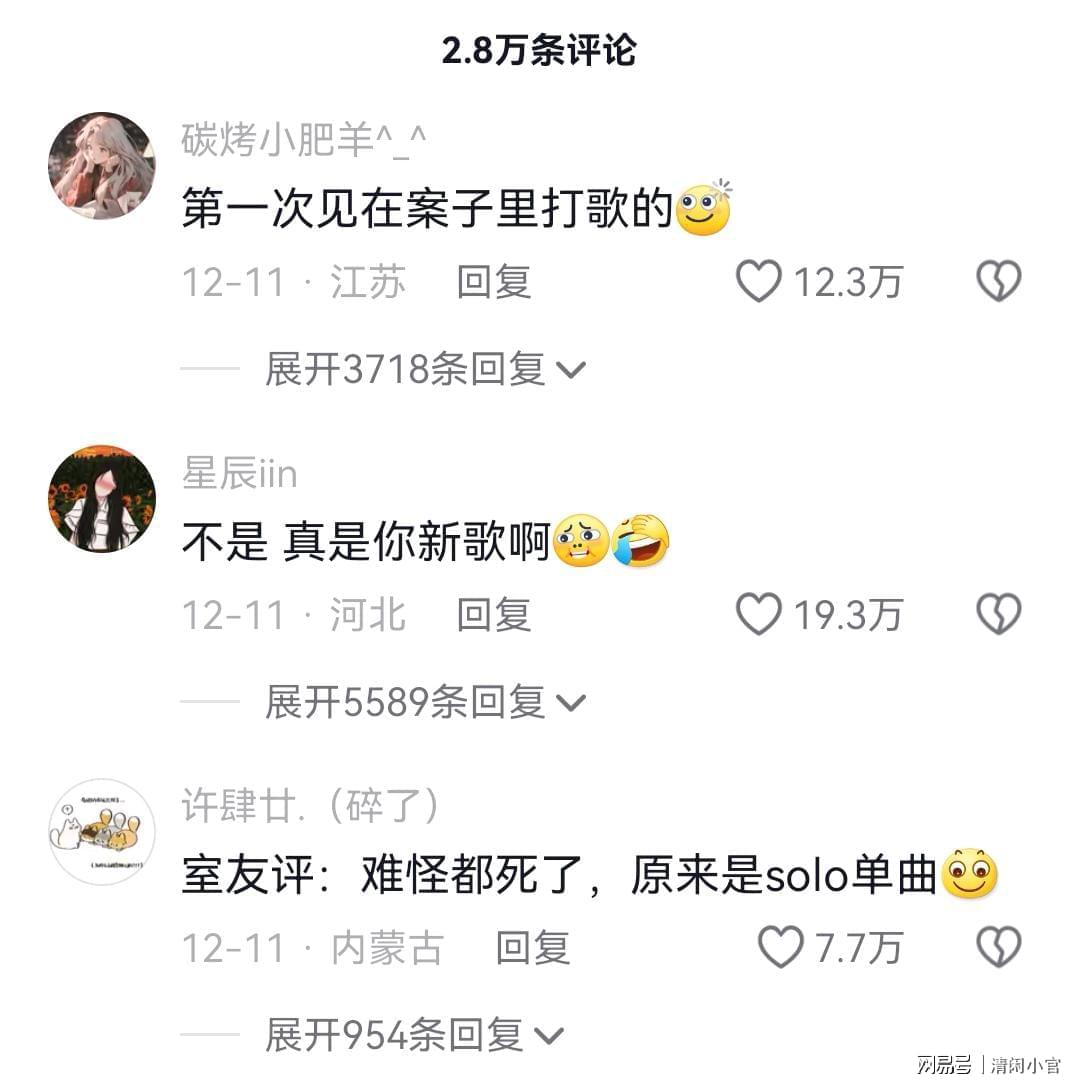The image size is (1080, 1085).
Task: Expand the 954 replies
Action: (x=414, y=1035)
